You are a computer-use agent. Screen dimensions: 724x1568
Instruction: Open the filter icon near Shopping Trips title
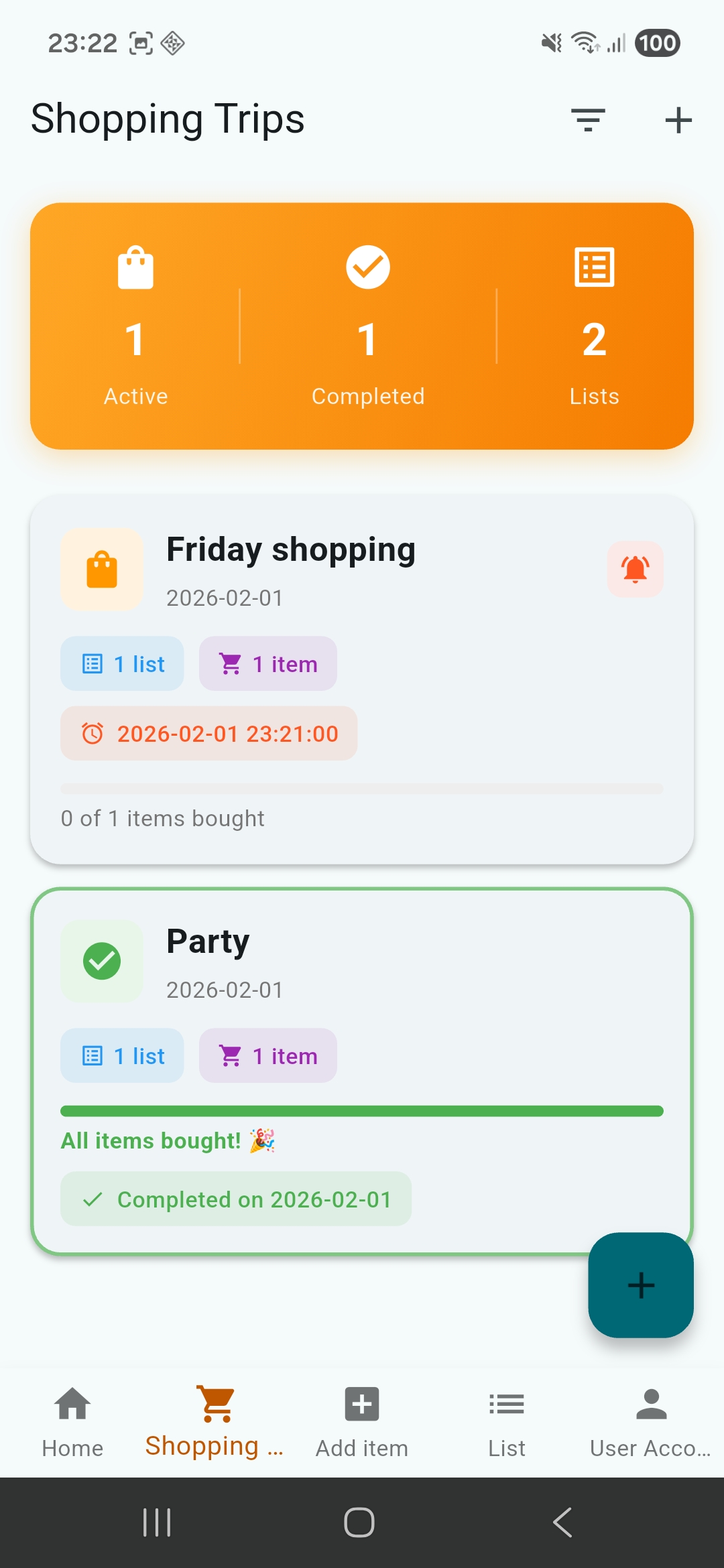pos(587,119)
